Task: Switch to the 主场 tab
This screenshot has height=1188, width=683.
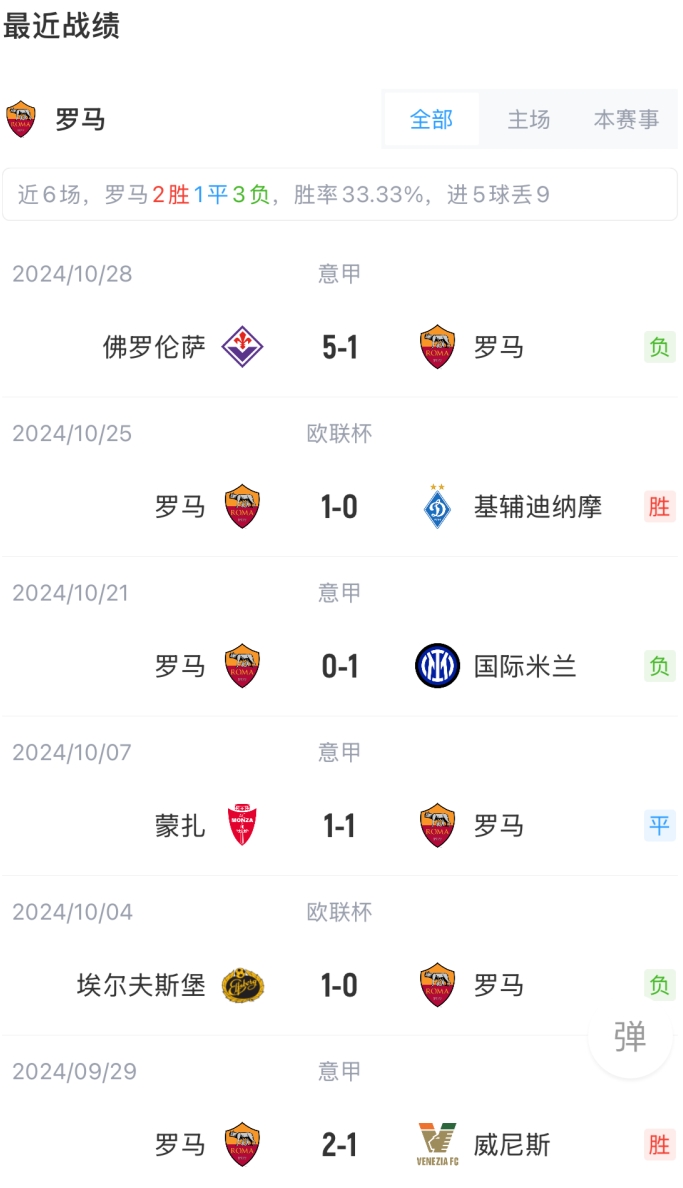Action: pos(528,120)
